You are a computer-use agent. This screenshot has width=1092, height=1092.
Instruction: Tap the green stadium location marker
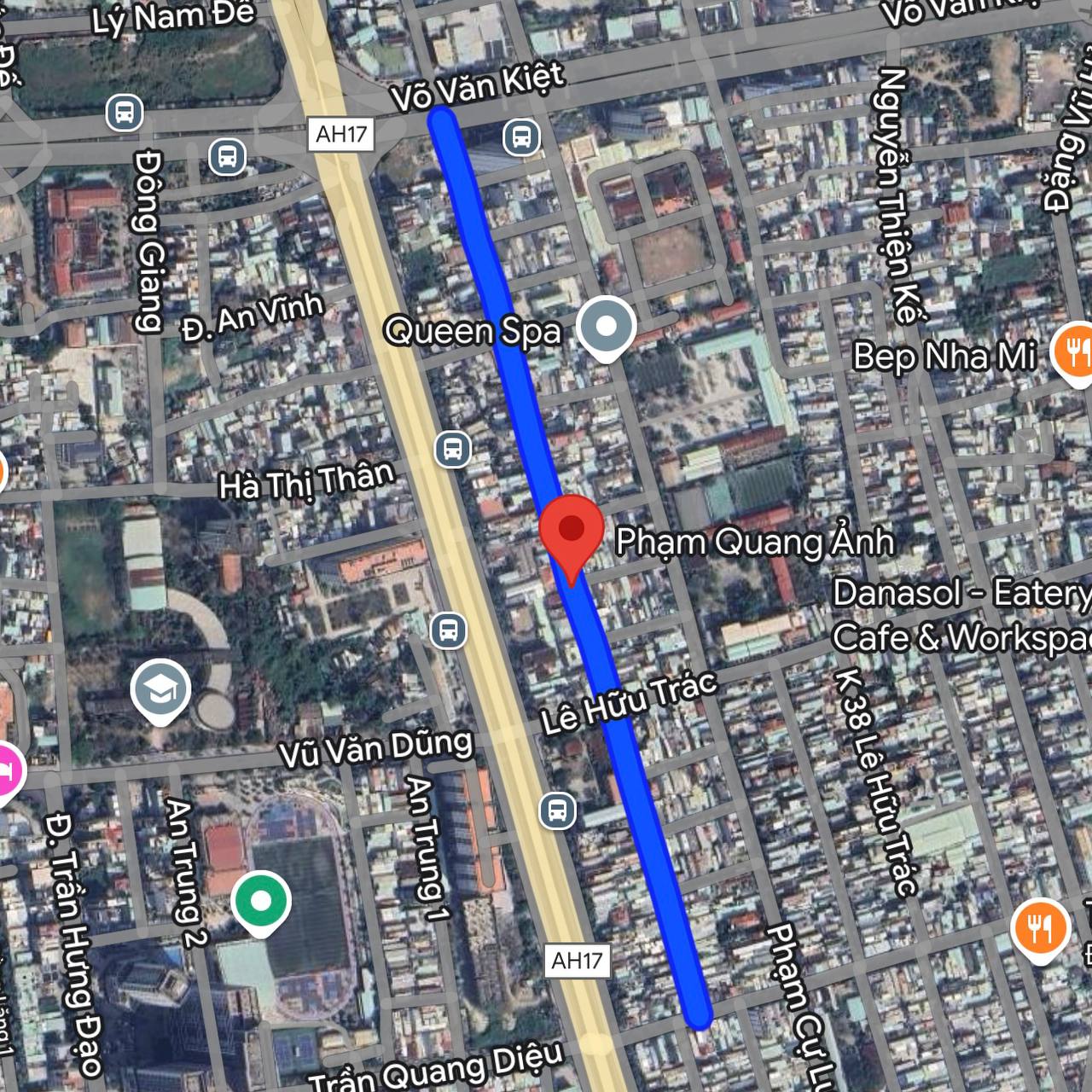[261, 901]
